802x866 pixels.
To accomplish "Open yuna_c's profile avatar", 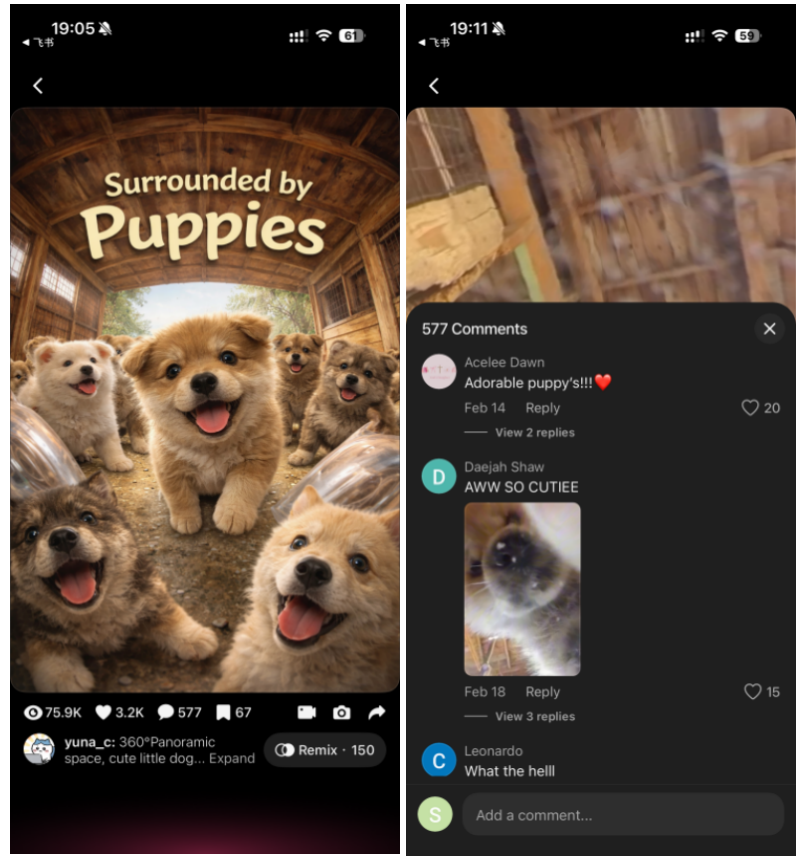I will 39,750.
